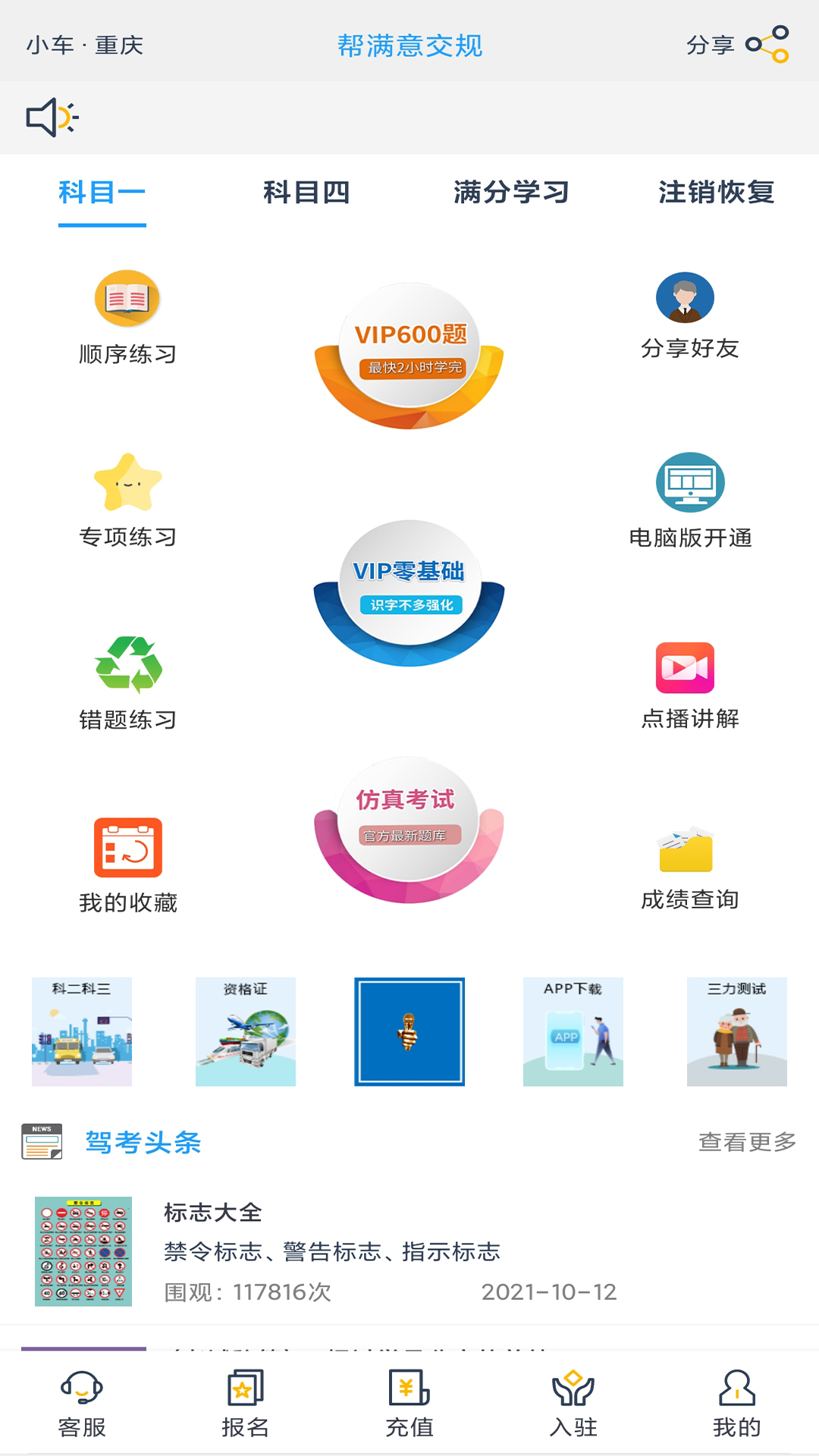Screen dimensions: 819x1456
Task: View more news via 查看更多
Action: 747,1141
